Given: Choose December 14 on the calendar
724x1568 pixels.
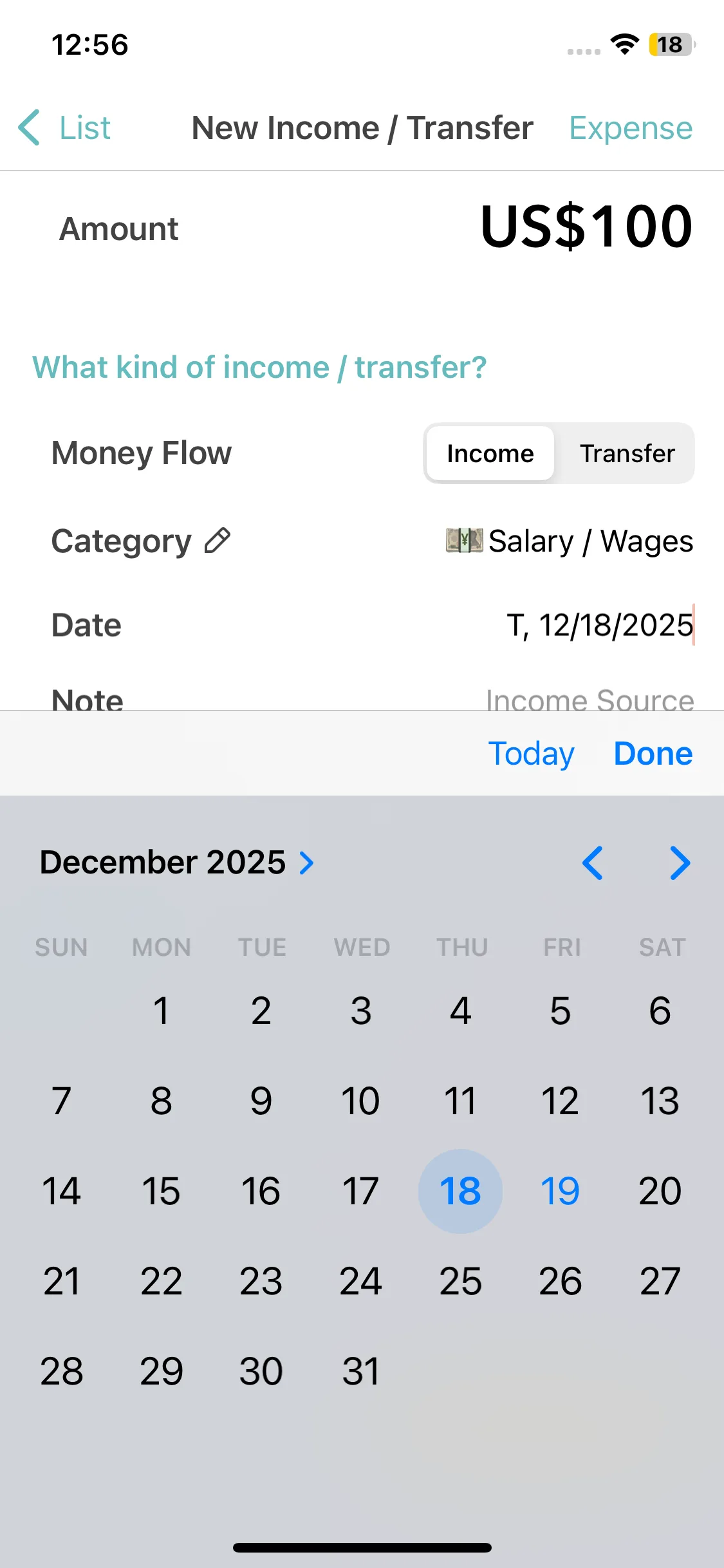Looking at the screenshot, I should point(61,1191).
